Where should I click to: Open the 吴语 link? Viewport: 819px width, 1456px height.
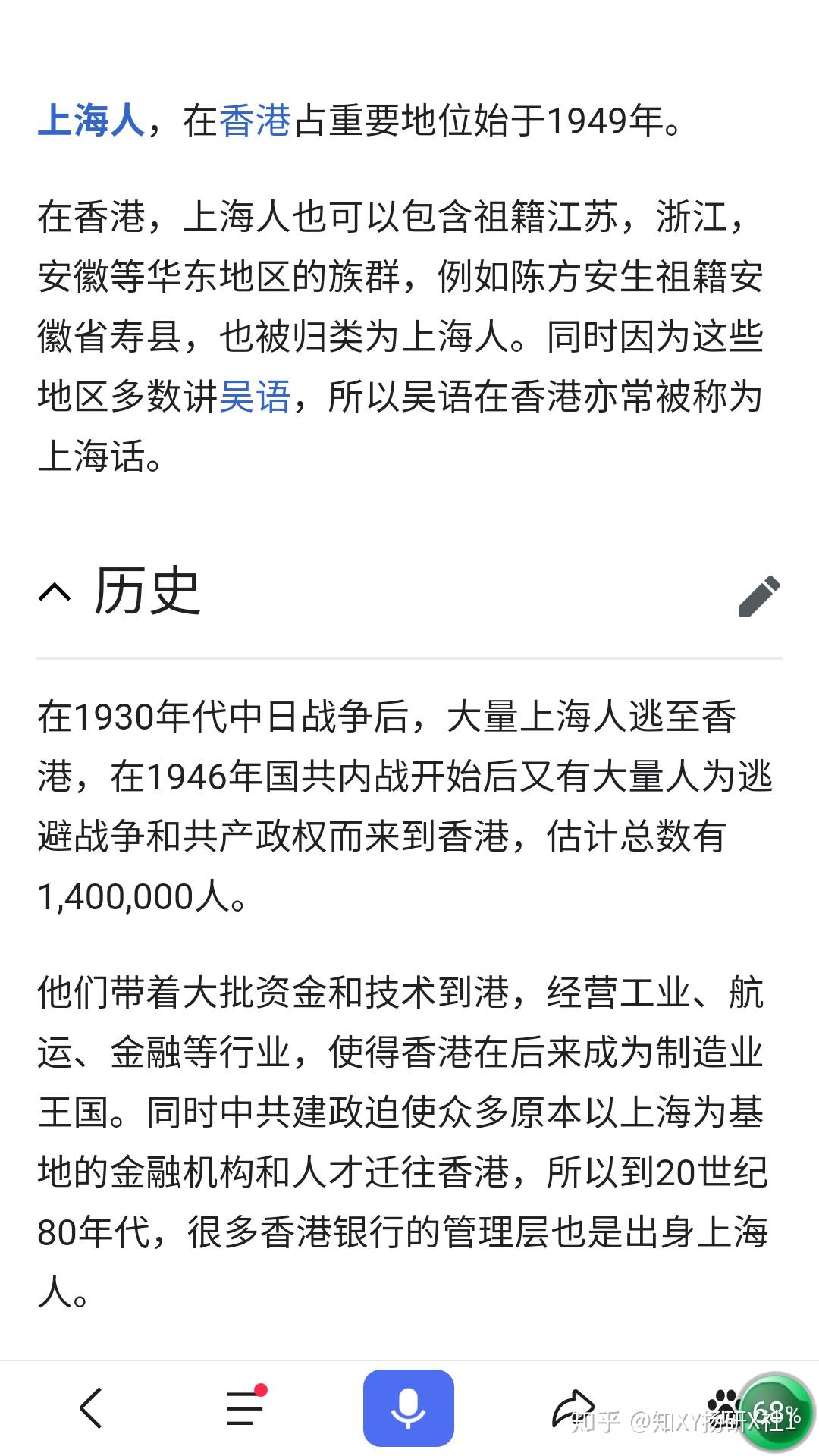point(255,397)
